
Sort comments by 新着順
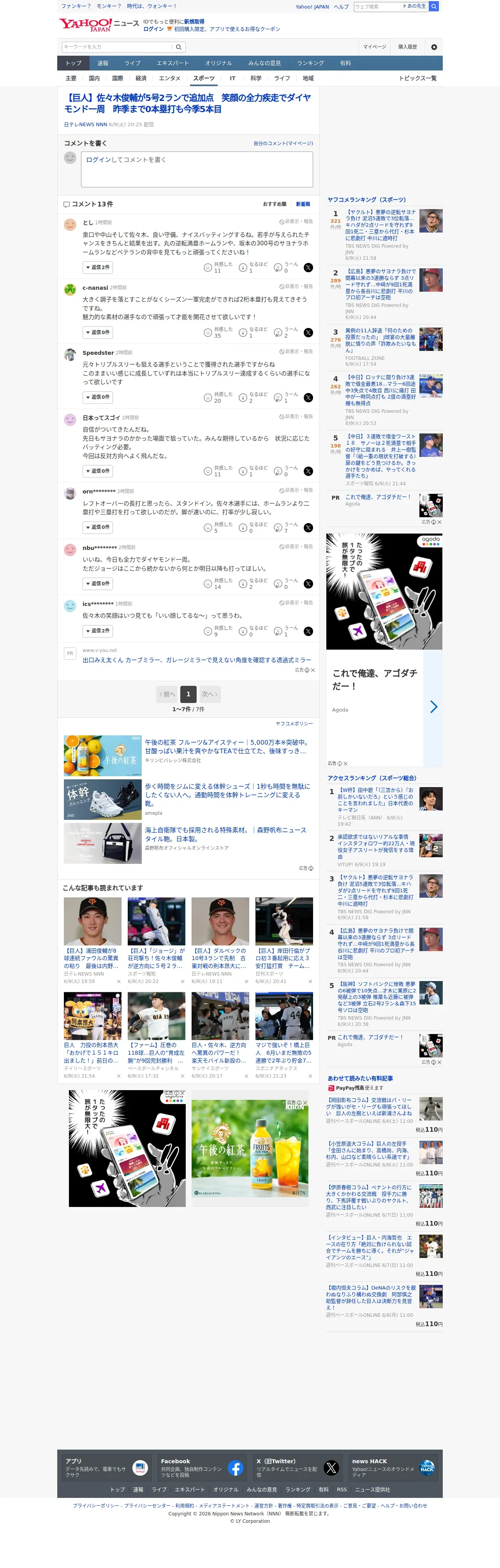[303, 204]
